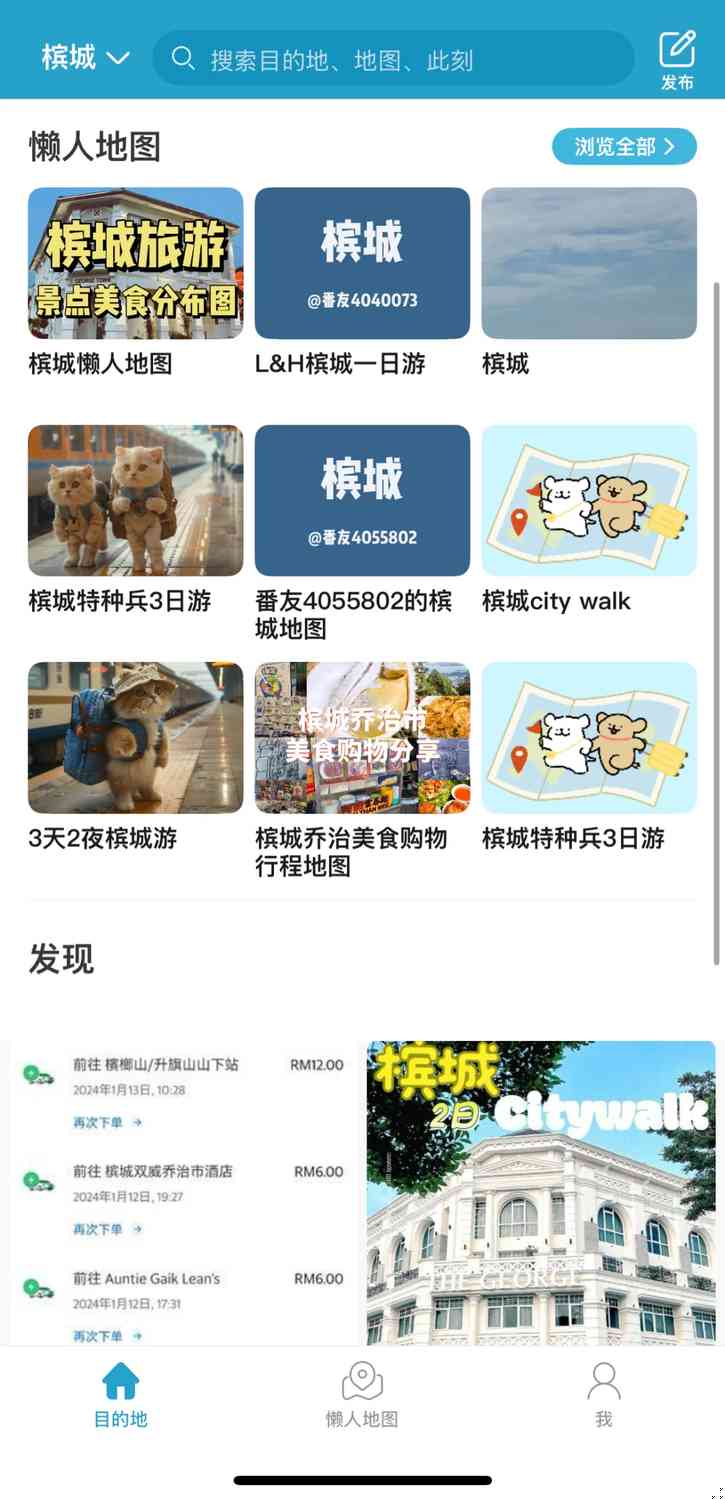Tap the search field for destinations
This screenshot has height=1500, width=725.
pyautogui.click(x=393, y=59)
